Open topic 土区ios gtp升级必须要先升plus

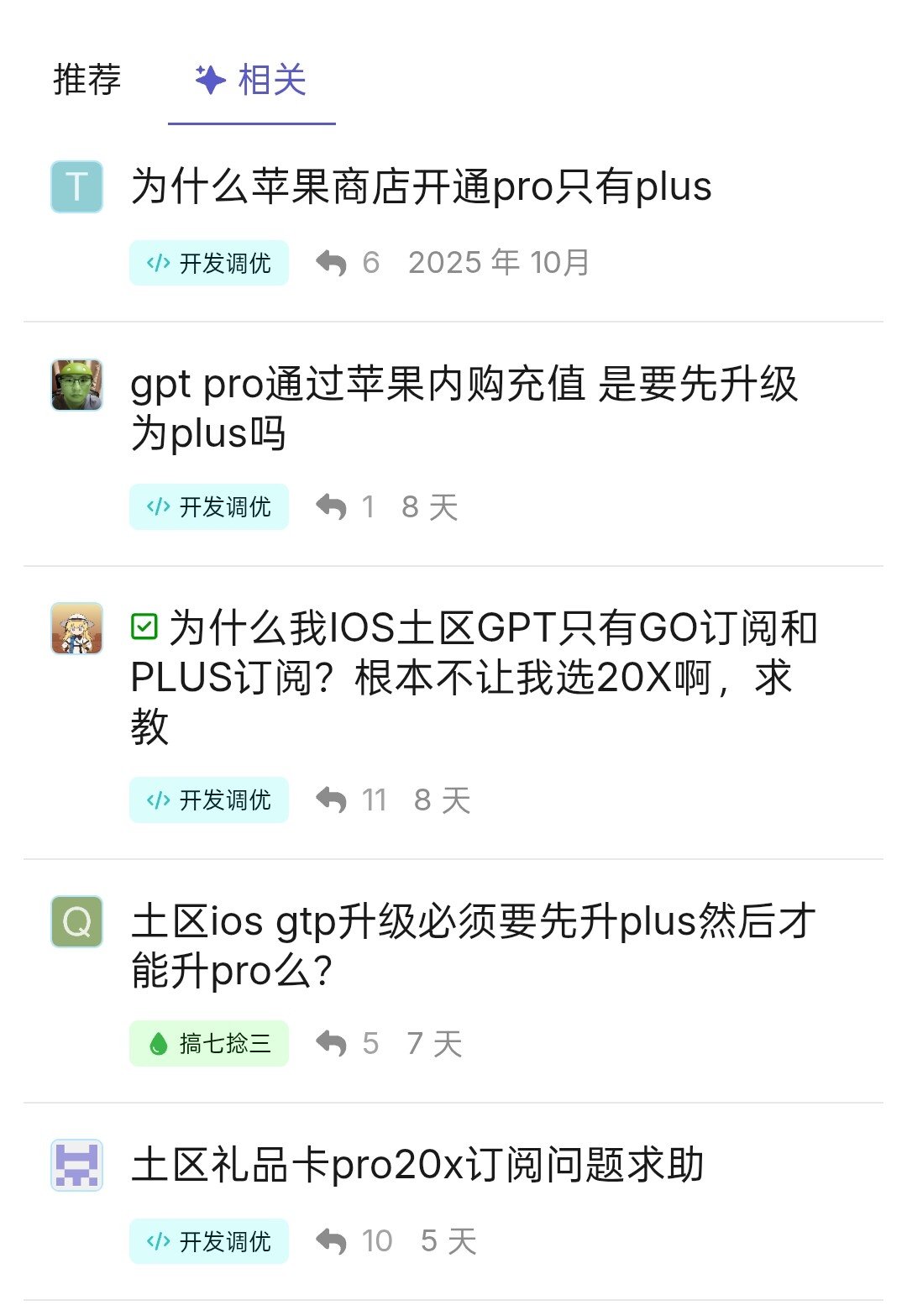coord(473,946)
